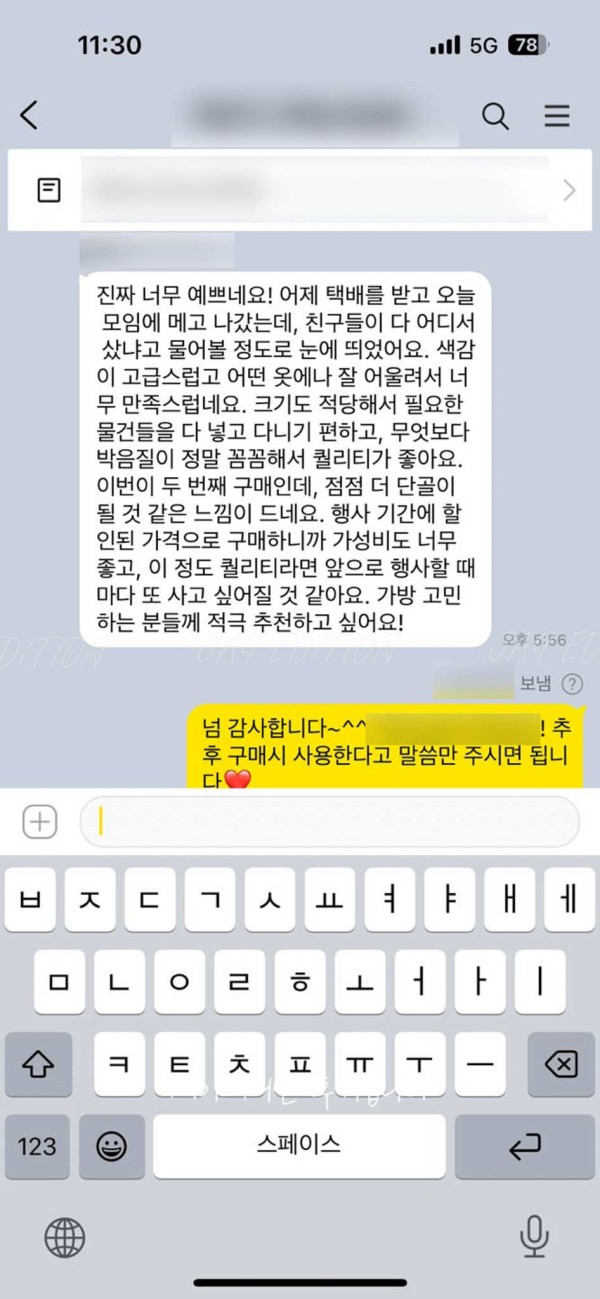Focus the message input field
The height and width of the screenshot is (1299, 600).
click(330, 822)
